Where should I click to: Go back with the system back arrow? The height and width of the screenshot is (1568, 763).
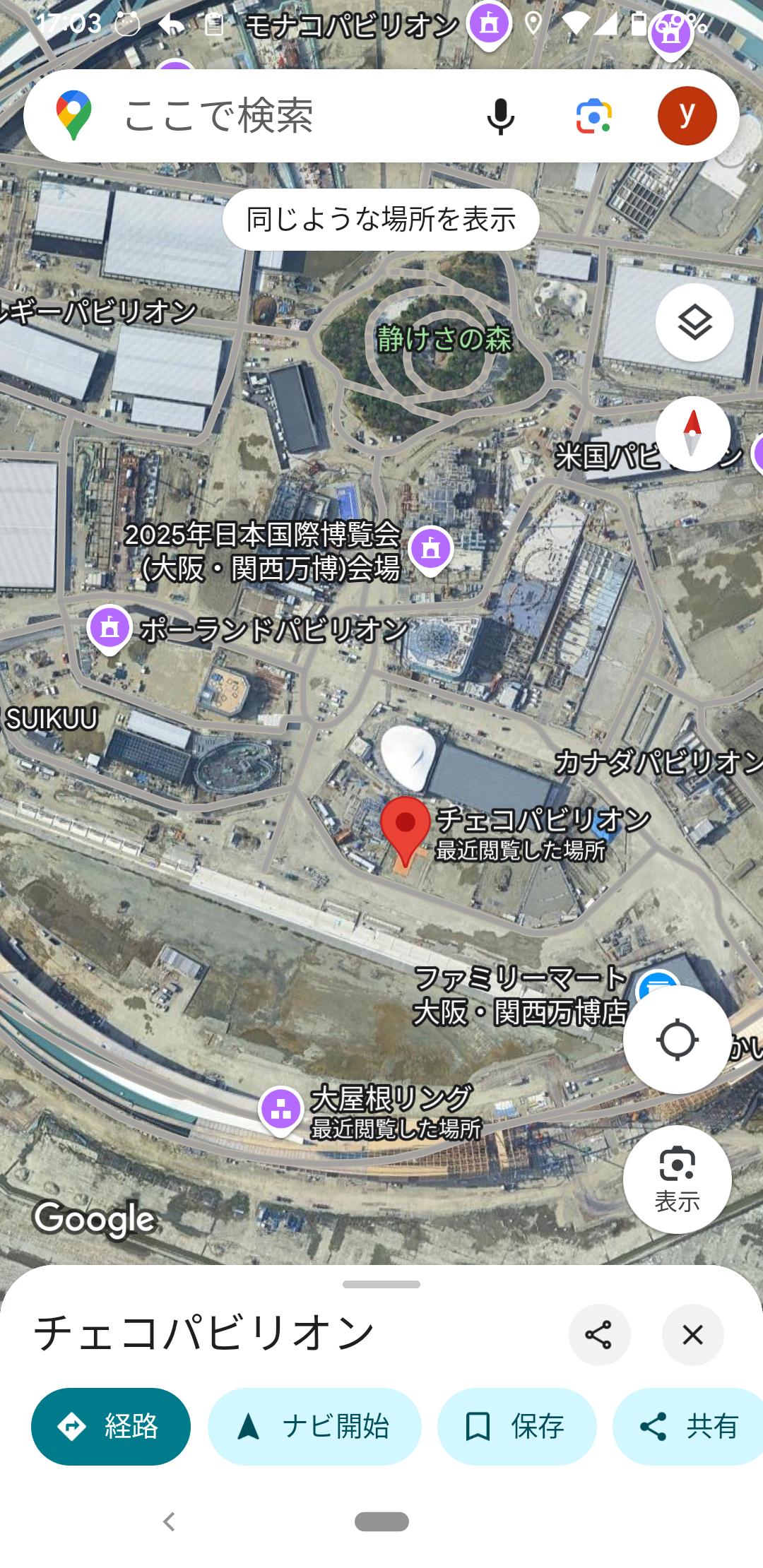[x=169, y=1521]
